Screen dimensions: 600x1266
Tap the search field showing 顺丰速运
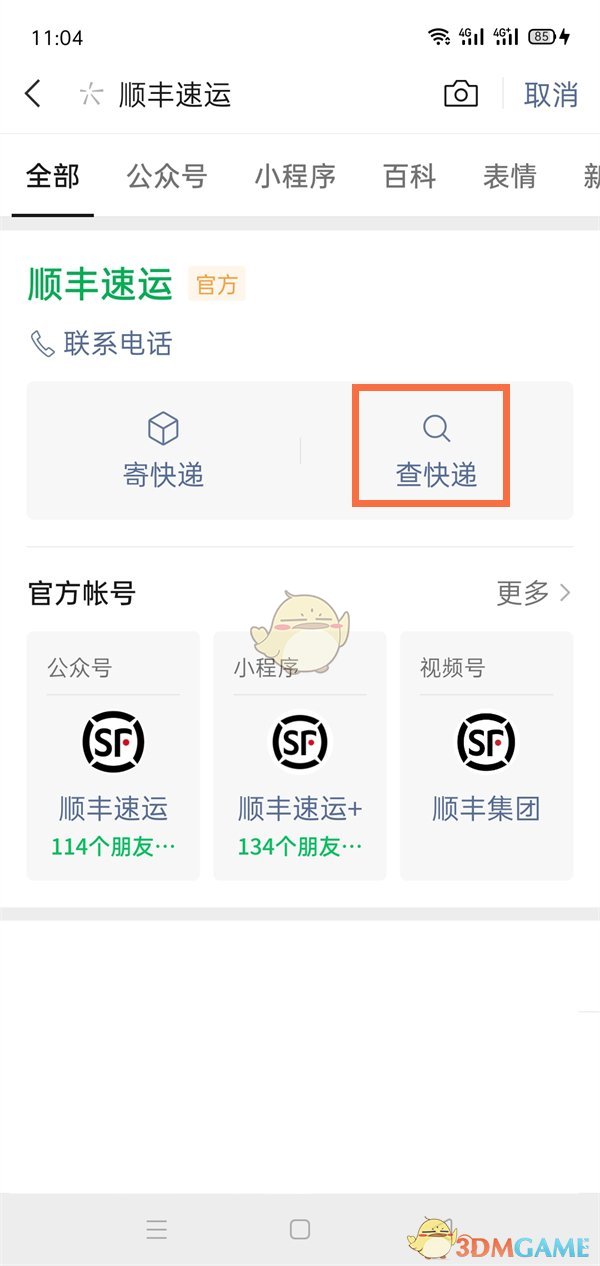(250, 95)
